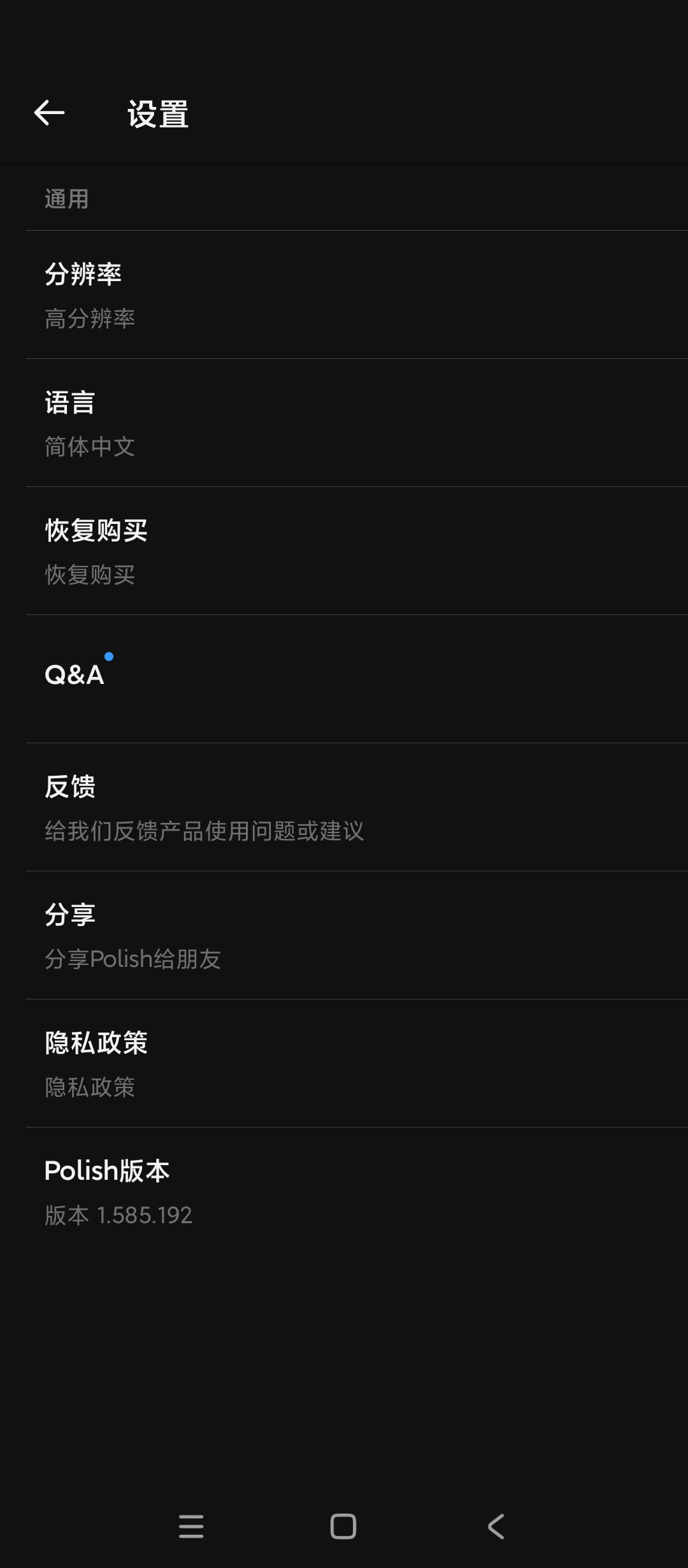The width and height of the screenshot is (688, 1568).
Task: Change the 语言 language setting
Action: pyautogui.click(x=344, y=423)
